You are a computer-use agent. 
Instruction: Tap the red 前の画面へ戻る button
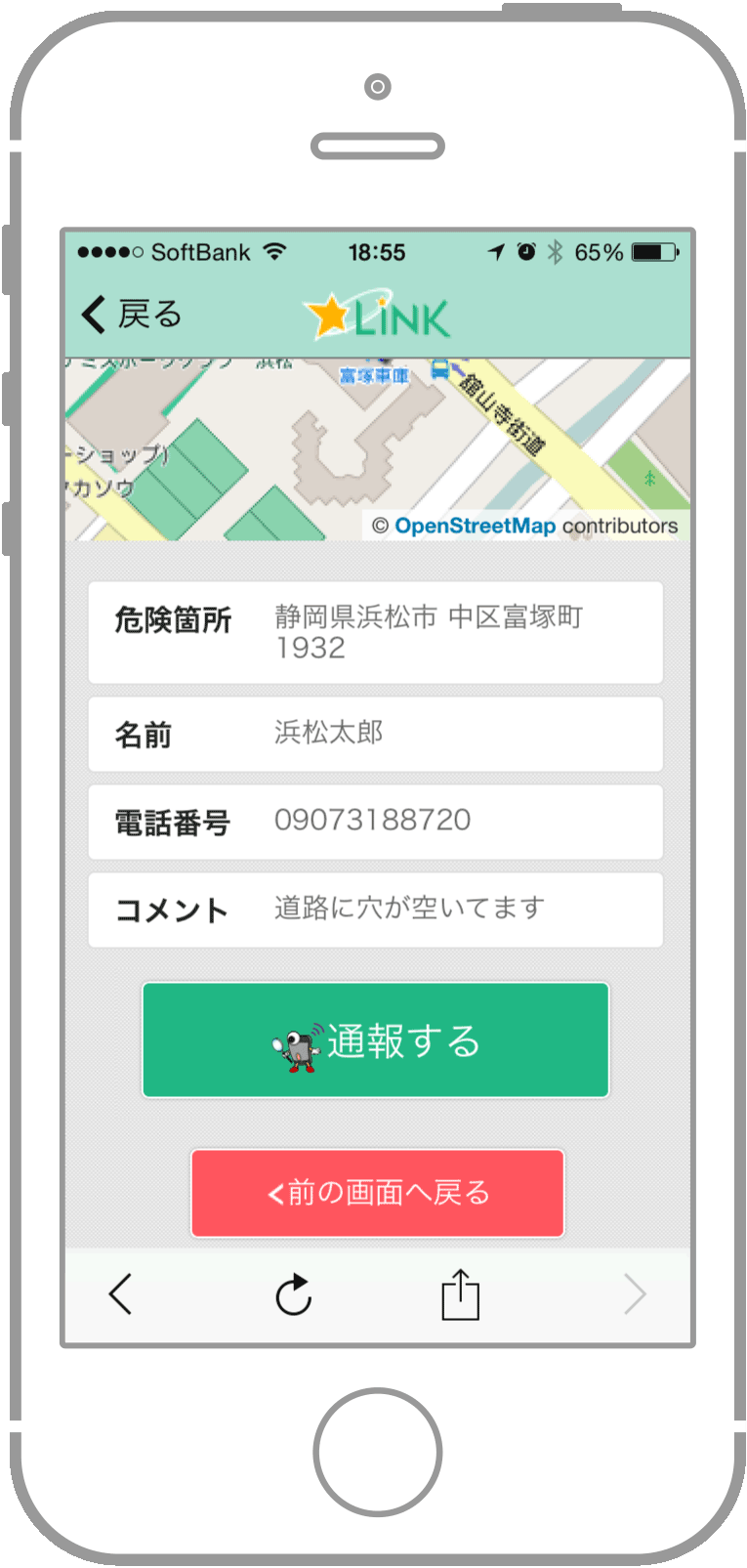click(377, 1192)
